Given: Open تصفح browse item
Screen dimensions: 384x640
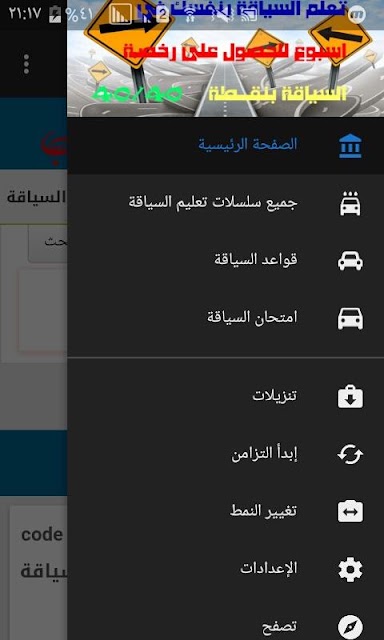Looking at the screenshot, I should coord(225,624).
